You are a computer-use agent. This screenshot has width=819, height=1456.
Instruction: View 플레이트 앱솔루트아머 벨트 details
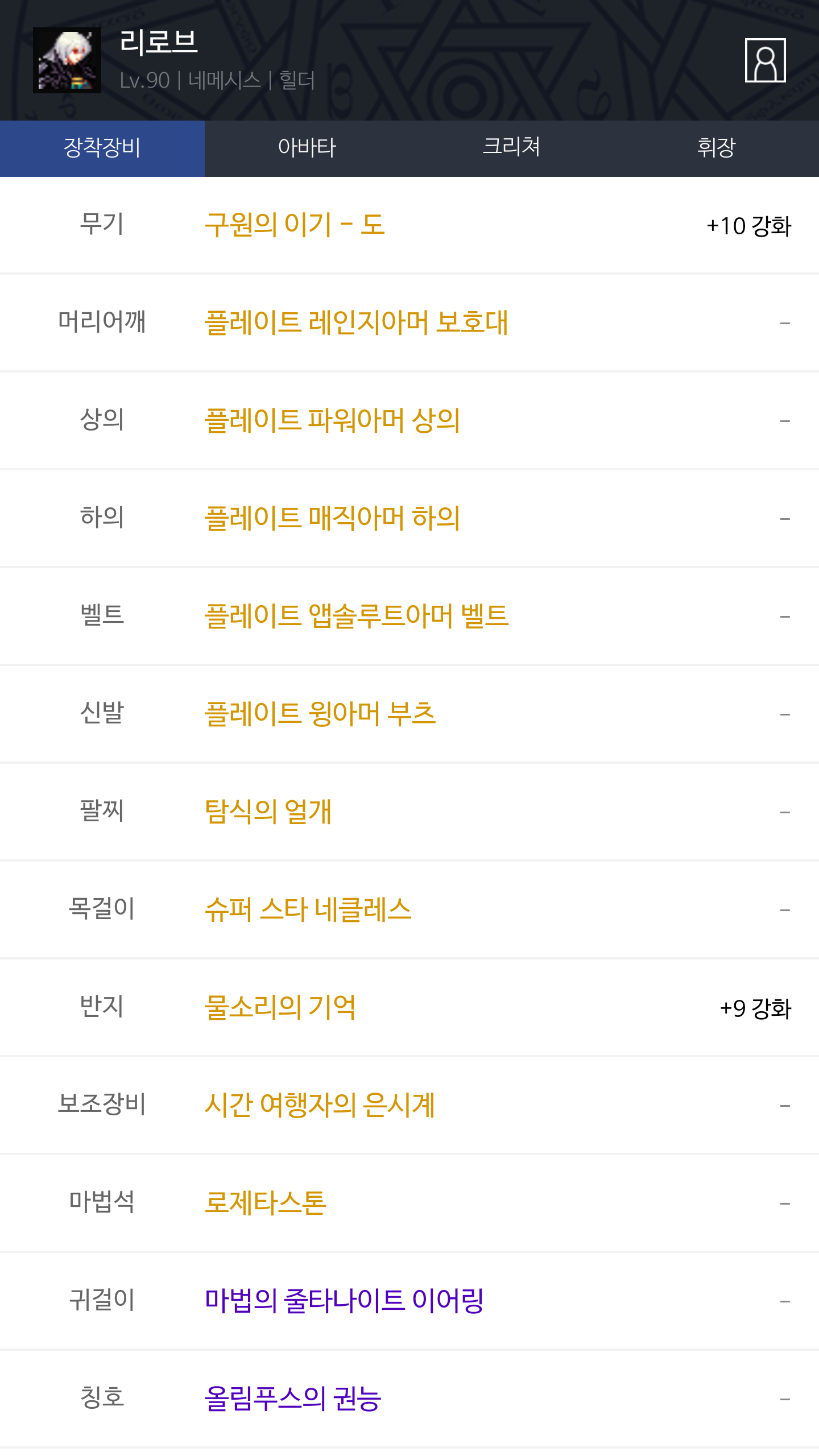[357, 617]
